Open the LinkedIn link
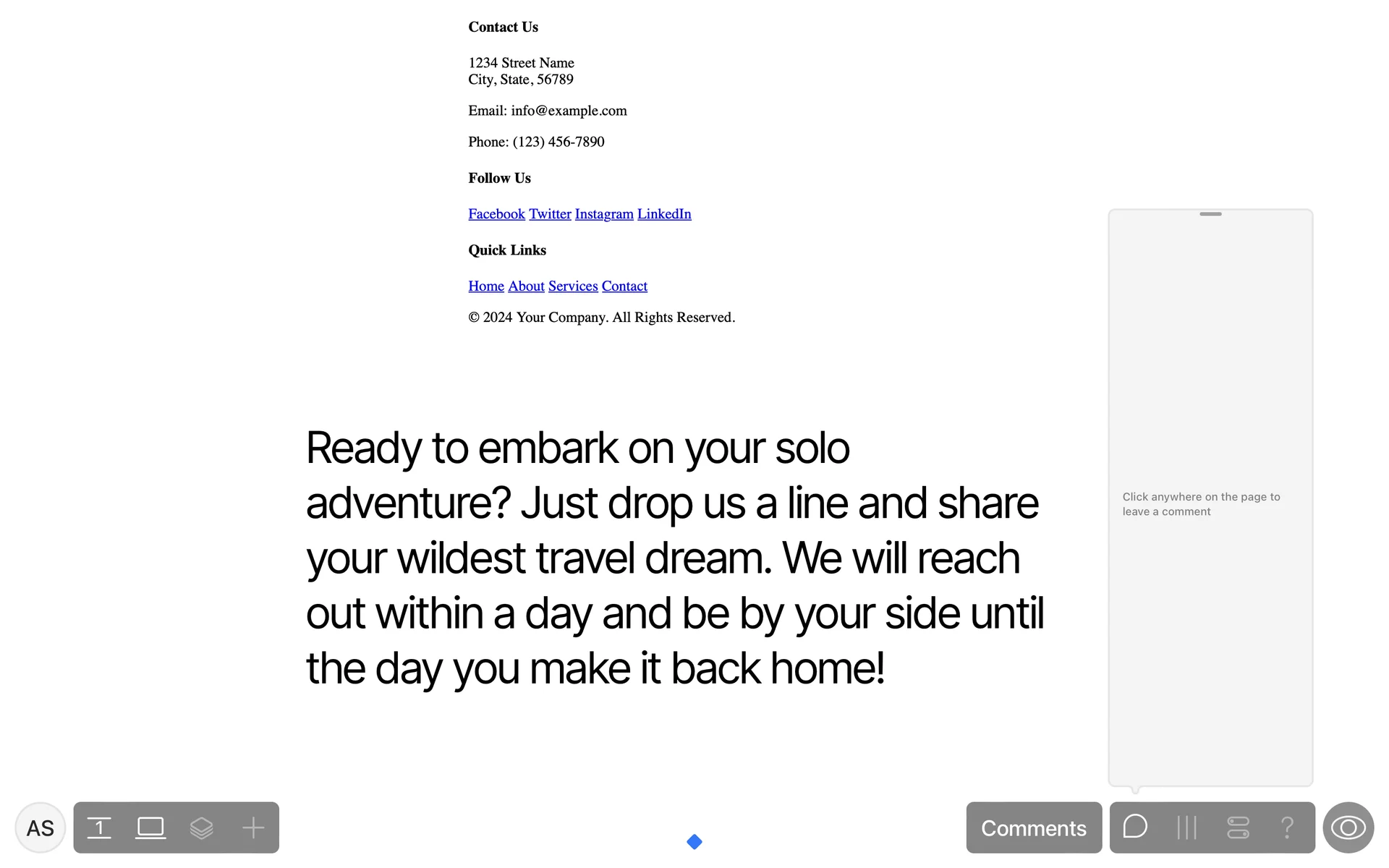Screen dimensions: 1389x868 click(664, 214)
